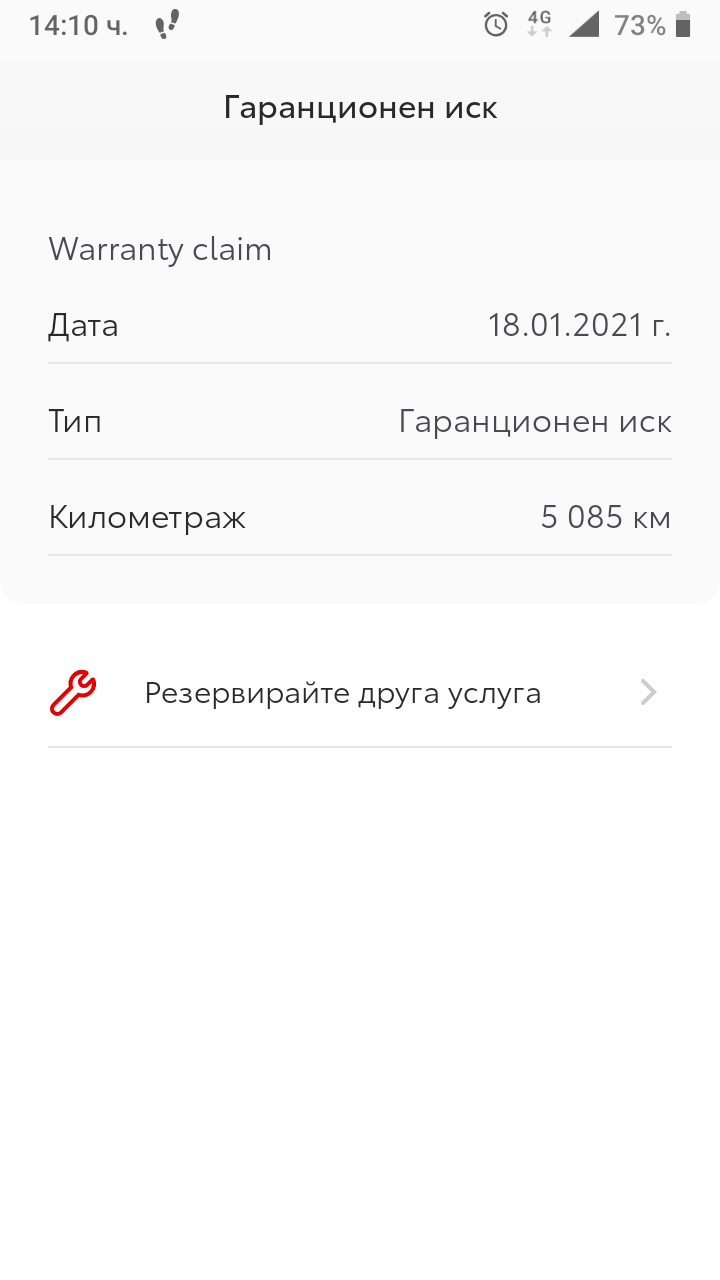
Task: Tap the Гаранционен иск screen title
Action: [360, 106]
